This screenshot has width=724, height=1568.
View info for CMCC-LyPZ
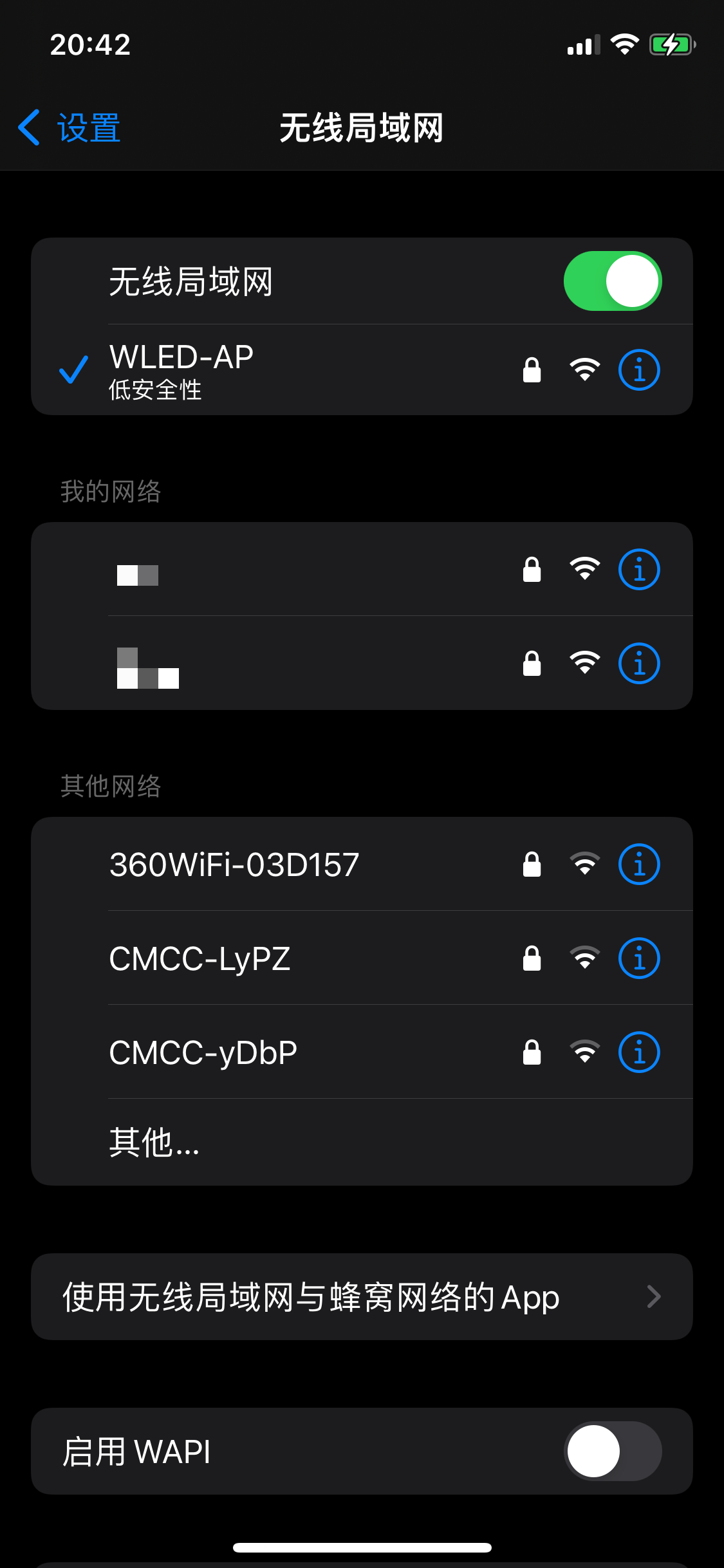(638, 958)
